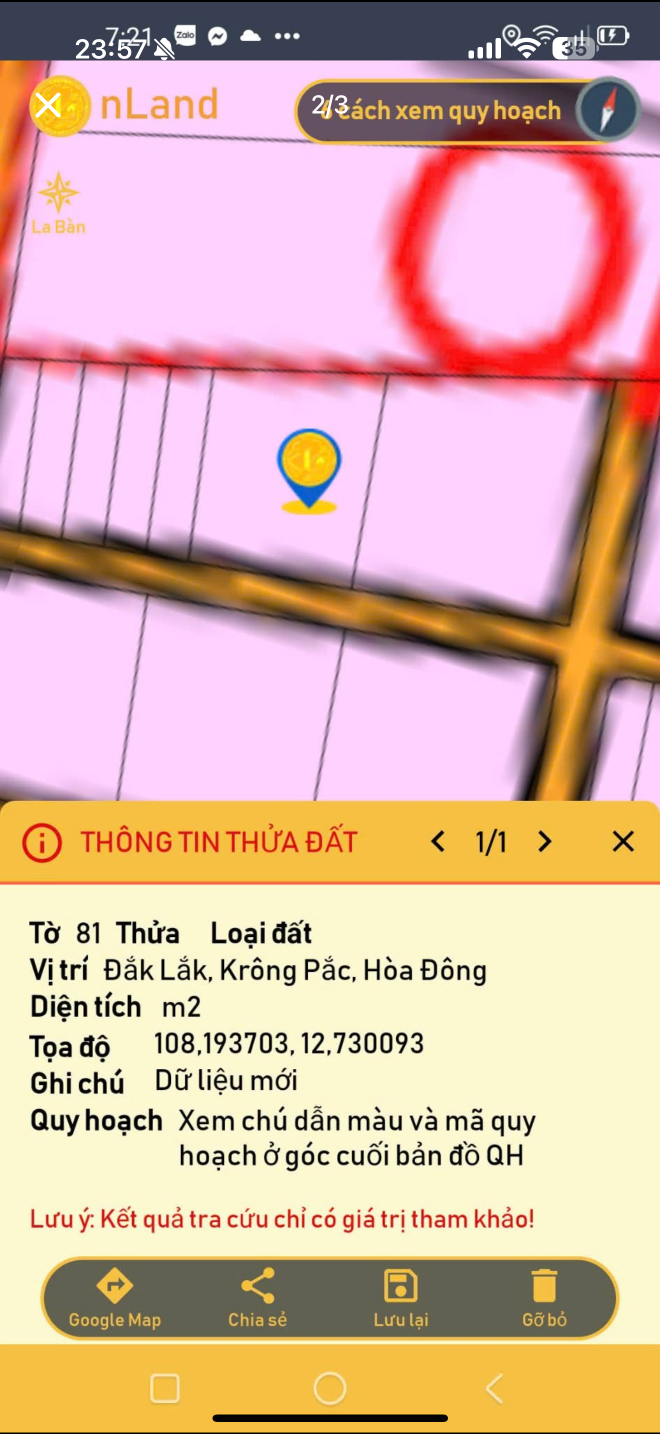Tap the info icon beside Thông tin thửa đất
Viewport: 660px width, 1434px height.
coord(42,842)
